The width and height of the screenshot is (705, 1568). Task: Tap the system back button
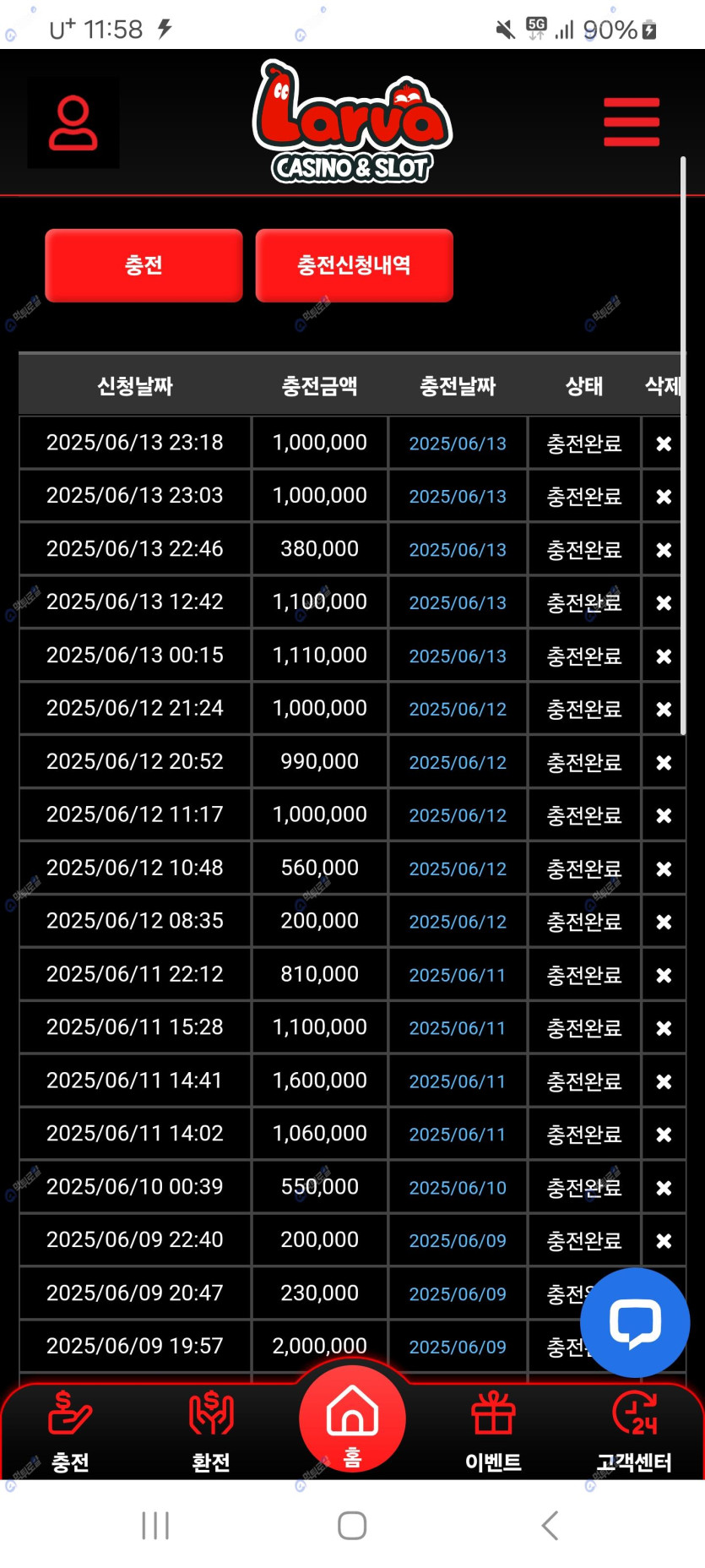(x=550, y=1525)
